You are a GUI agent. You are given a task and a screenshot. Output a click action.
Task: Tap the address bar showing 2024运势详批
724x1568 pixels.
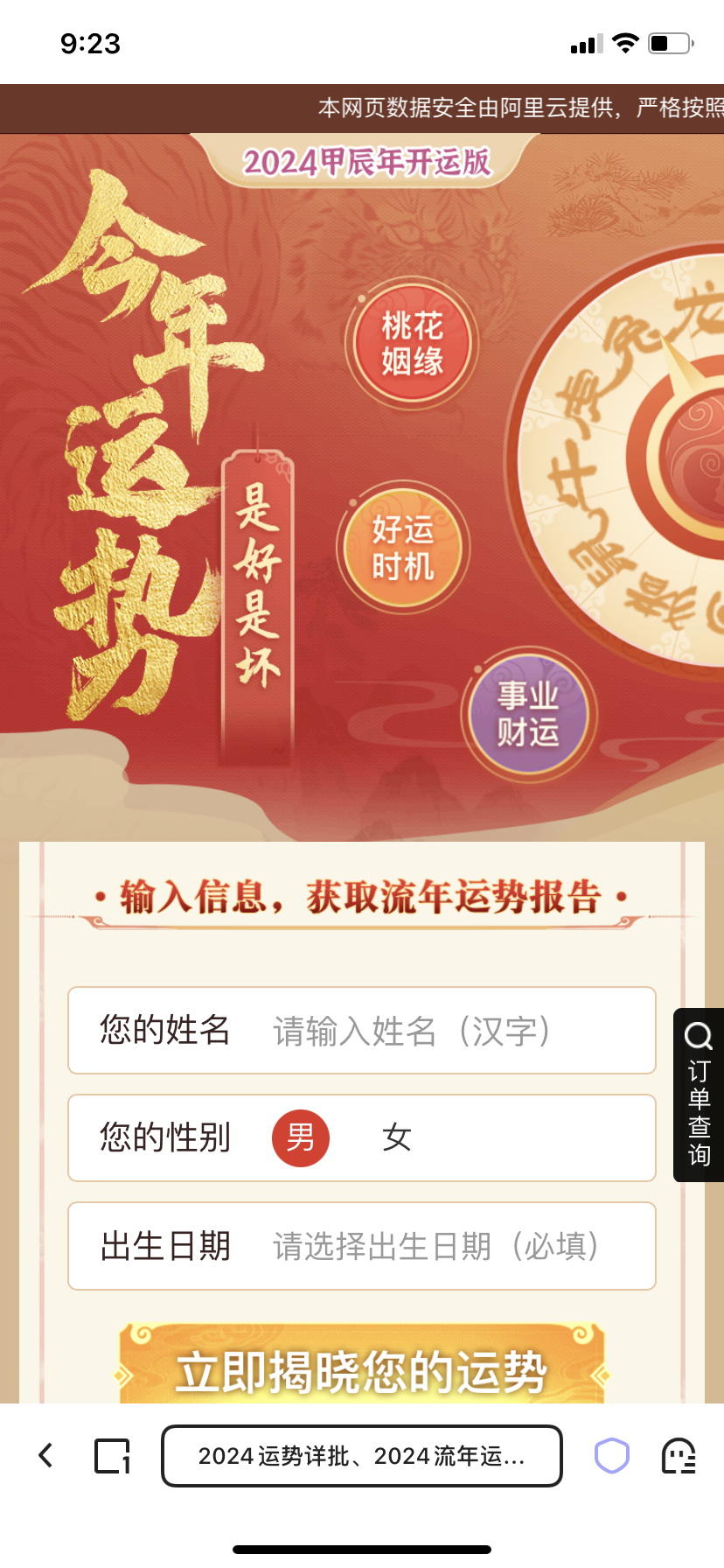click(x=361, y=1456)
